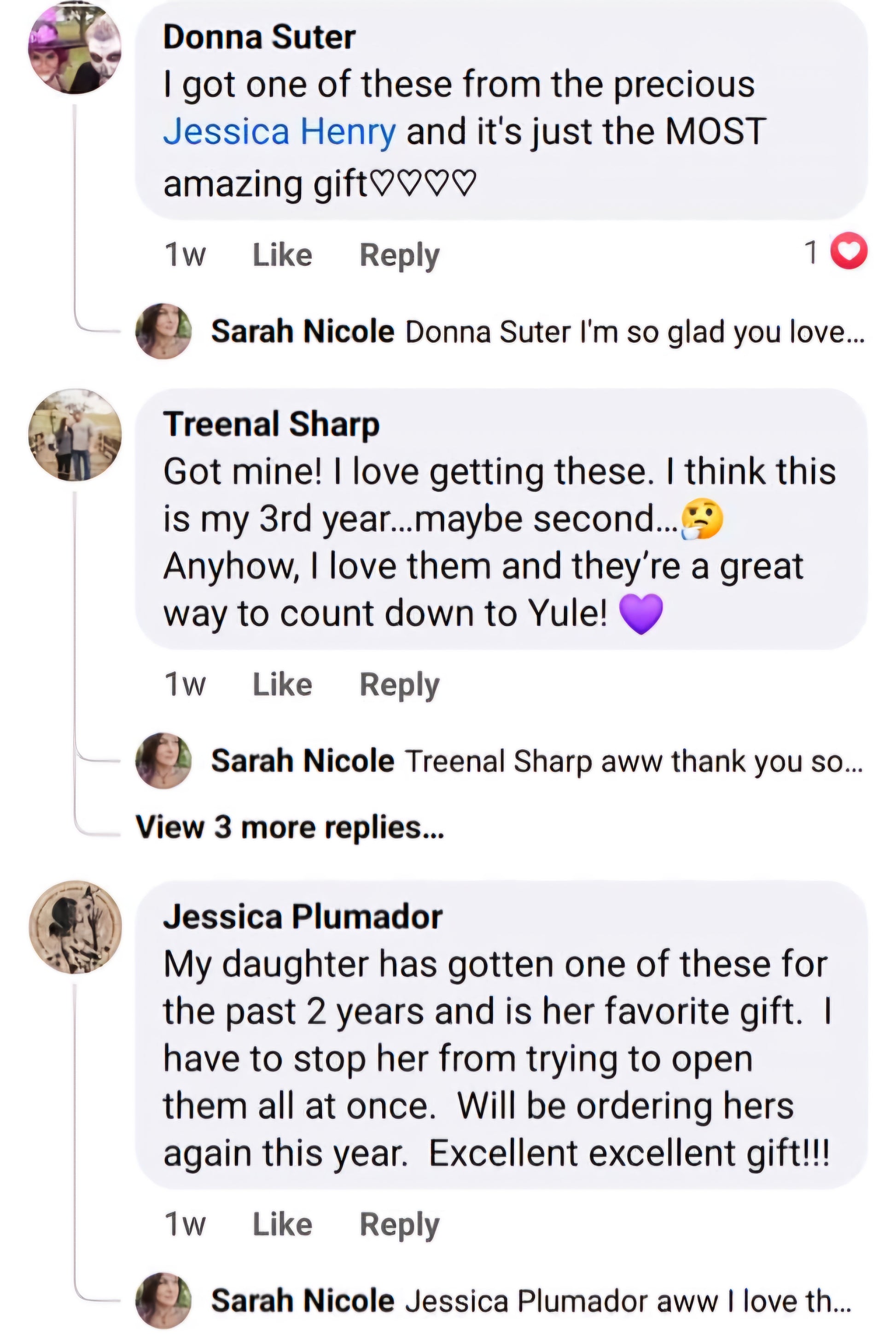Open Jessica Plumador's profile picture
The image size is (896, 1336).
(75, 927)
